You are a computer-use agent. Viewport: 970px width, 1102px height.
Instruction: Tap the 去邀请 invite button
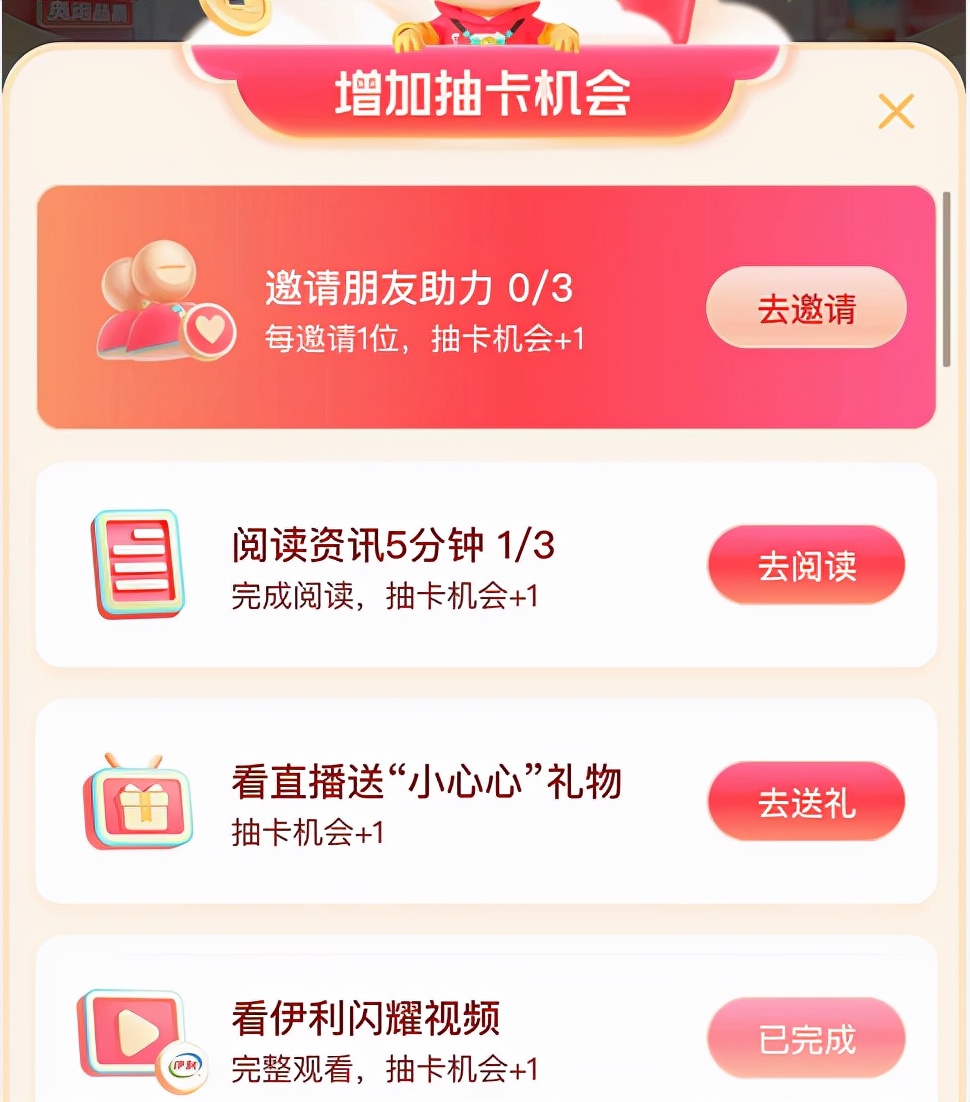pyautogui.click(x=806, y=308)
